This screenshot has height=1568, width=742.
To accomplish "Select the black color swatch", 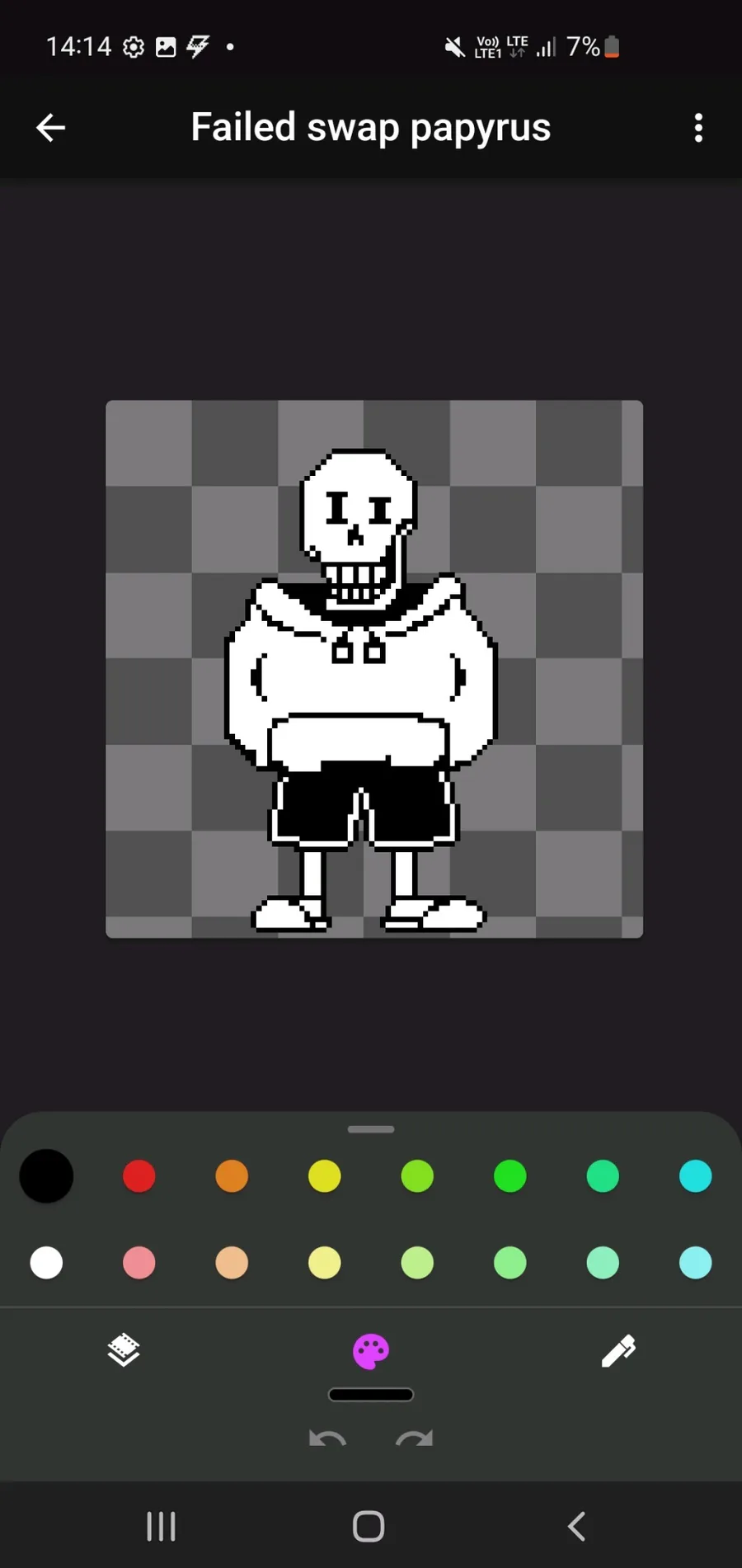I will pyautogui.click(x=46, y=1176).
